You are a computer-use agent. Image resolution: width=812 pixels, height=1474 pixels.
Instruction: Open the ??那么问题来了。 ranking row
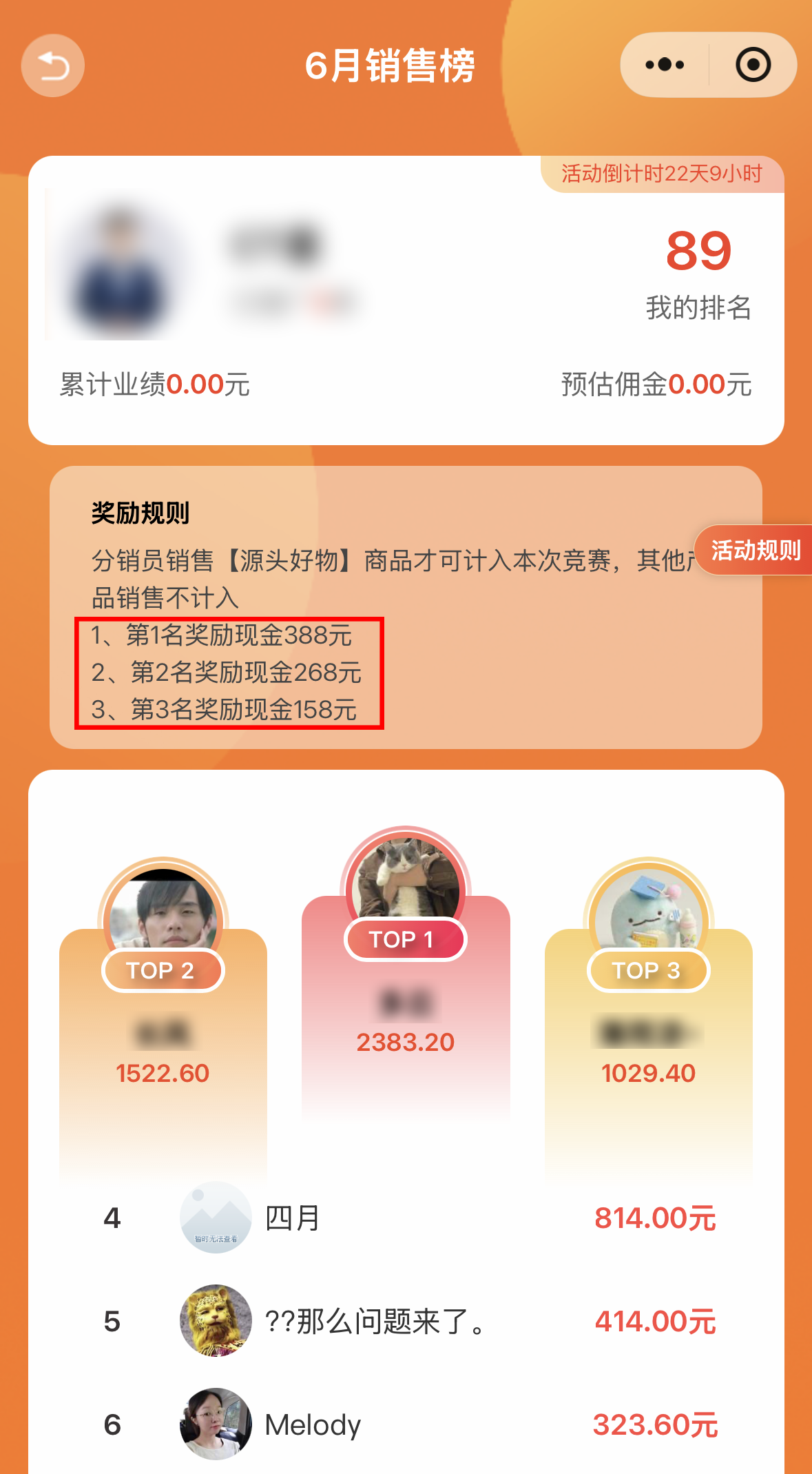point(406,1321)
